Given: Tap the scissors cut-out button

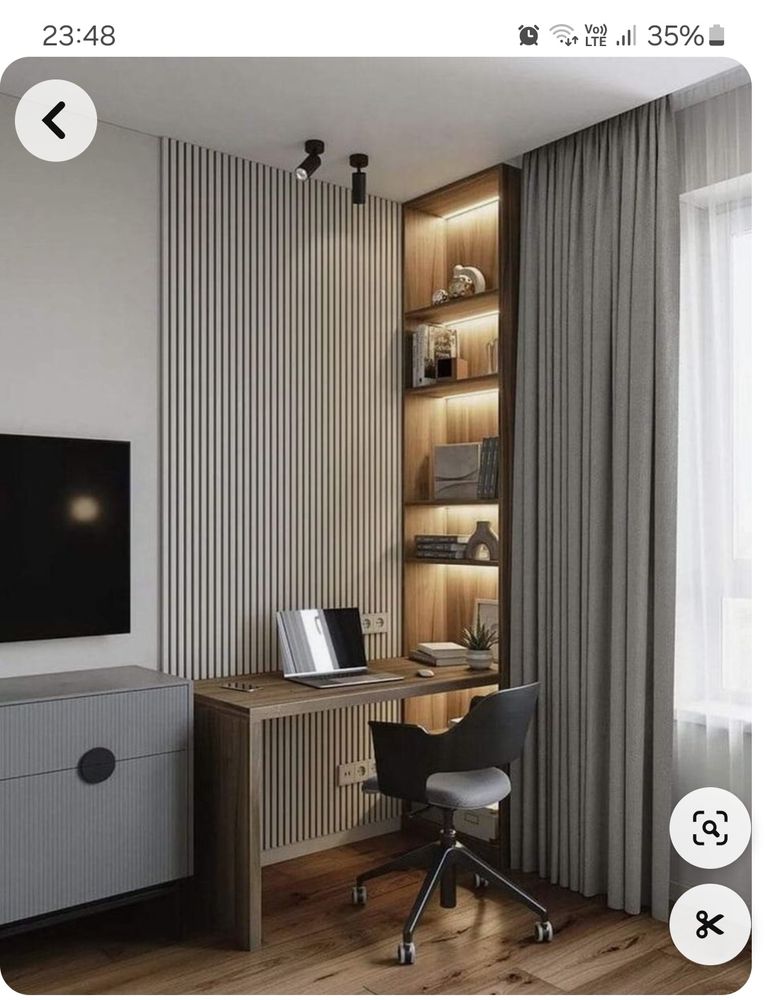Looking at the screenshot, I should click(x=709, y=924).
